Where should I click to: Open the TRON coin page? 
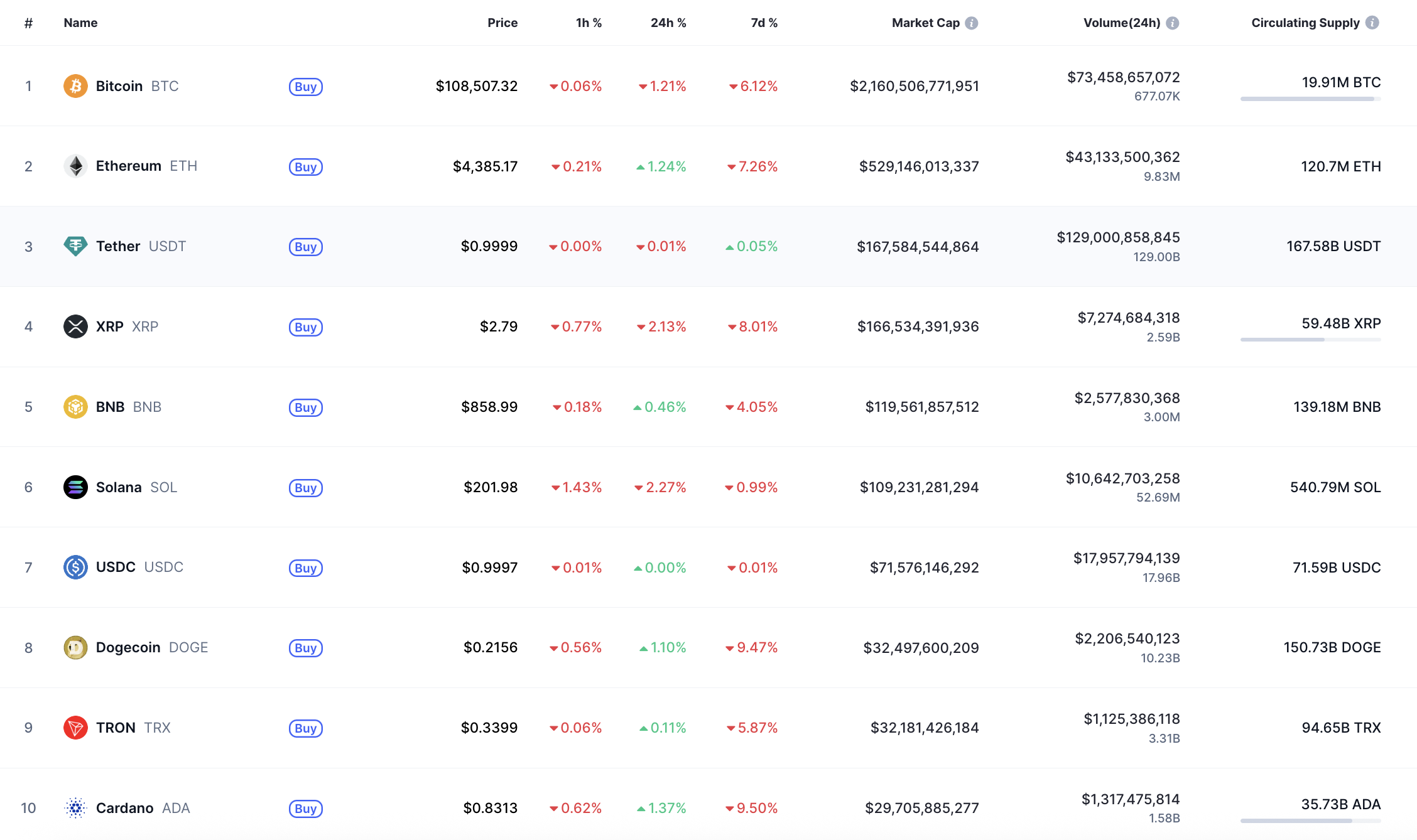click(x=116, y=728)
